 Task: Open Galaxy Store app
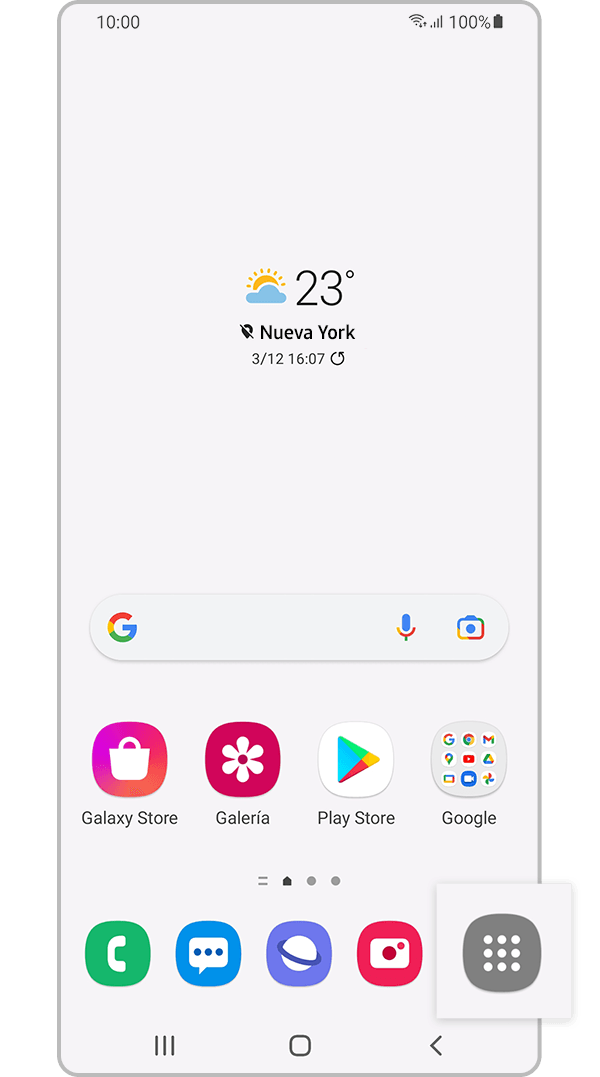click(129, 759)
